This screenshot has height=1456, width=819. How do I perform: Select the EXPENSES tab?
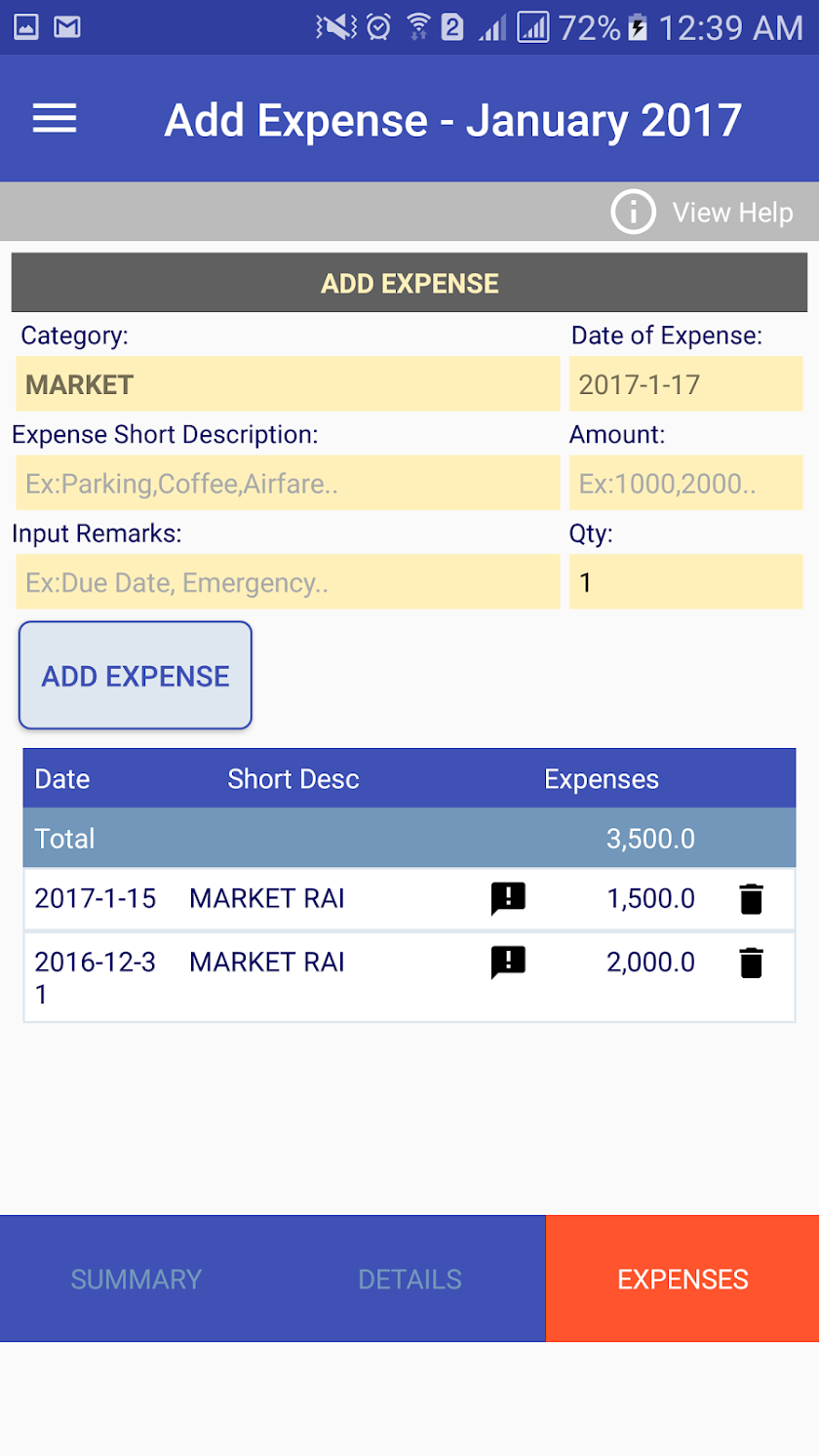click(x=682, y=1279)
